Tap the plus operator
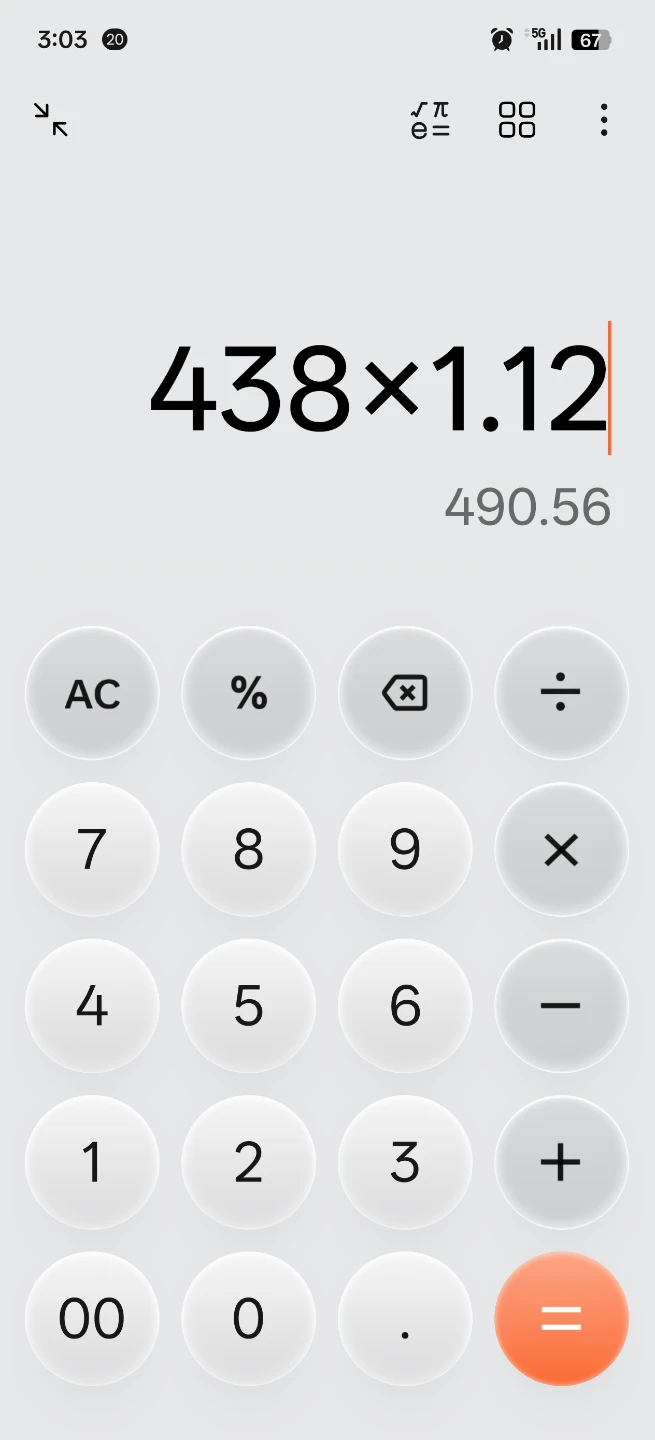 (x=561, y=1162)
